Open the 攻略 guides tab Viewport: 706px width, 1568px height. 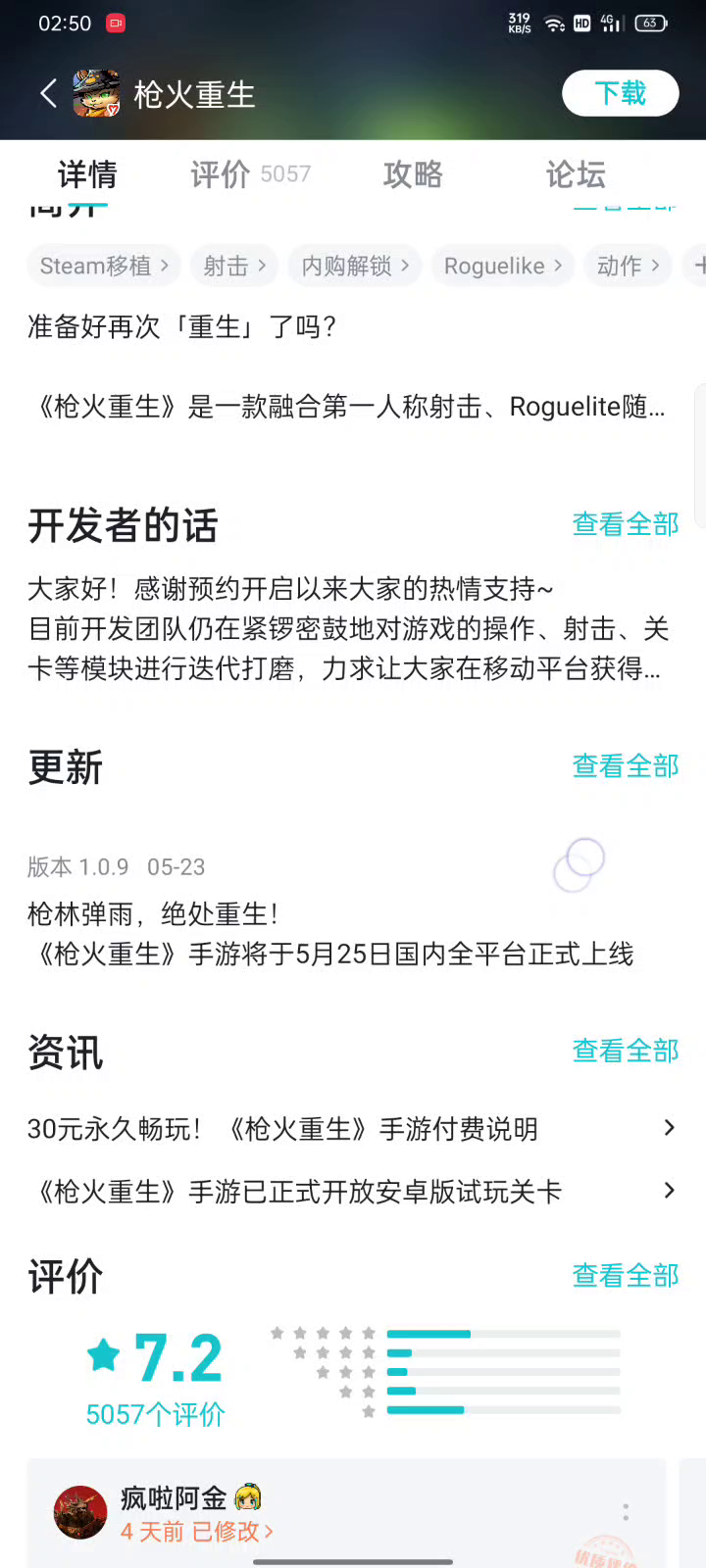point(412,174)
